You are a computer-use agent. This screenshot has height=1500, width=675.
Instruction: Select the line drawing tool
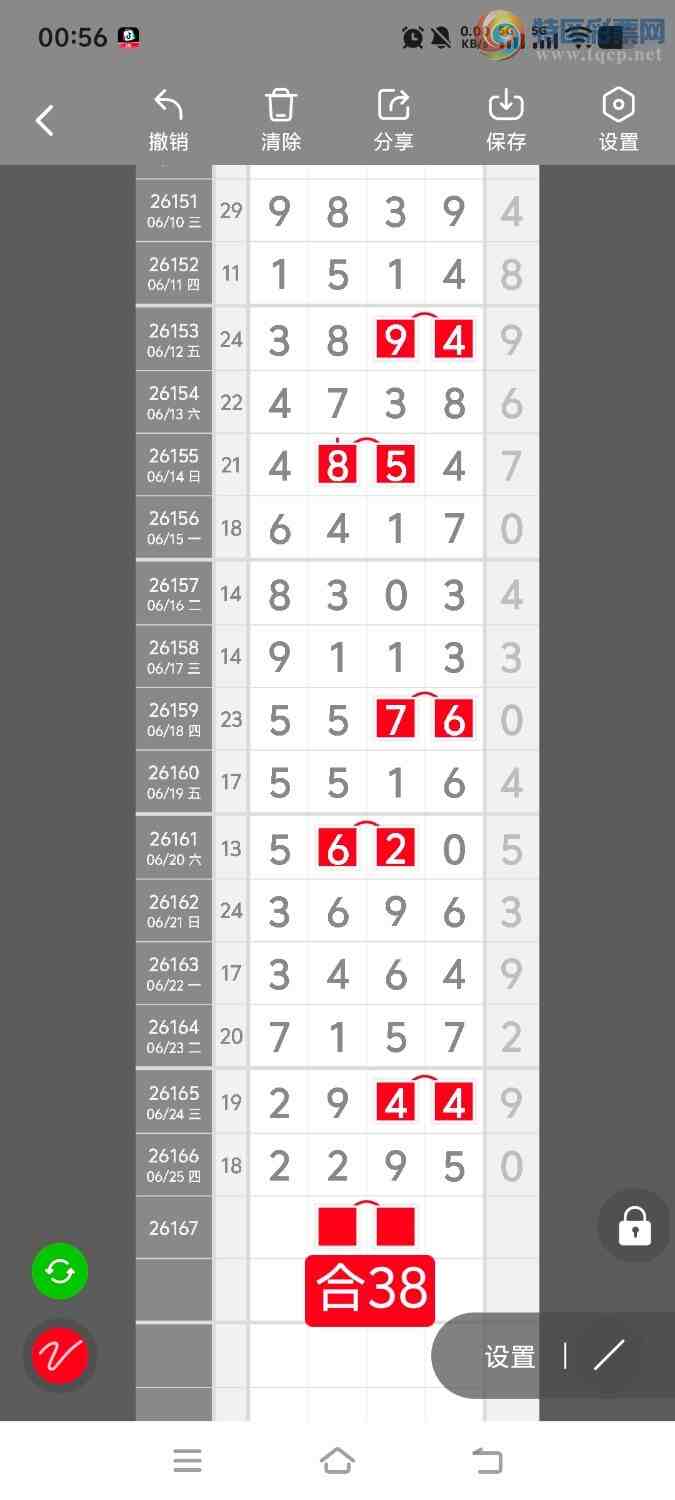(x=609, y=1356)
